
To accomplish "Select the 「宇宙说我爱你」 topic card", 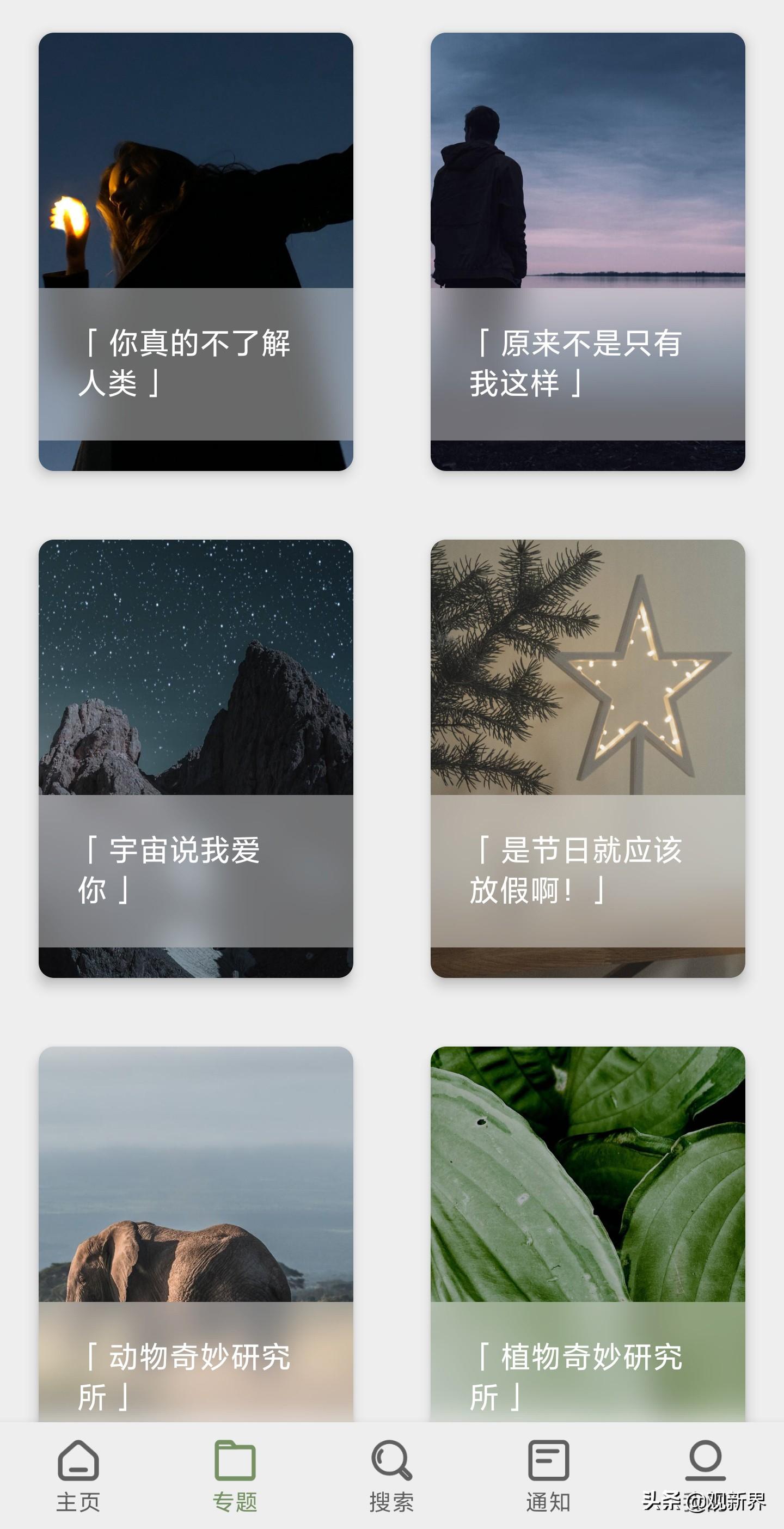I will point(196,758).
